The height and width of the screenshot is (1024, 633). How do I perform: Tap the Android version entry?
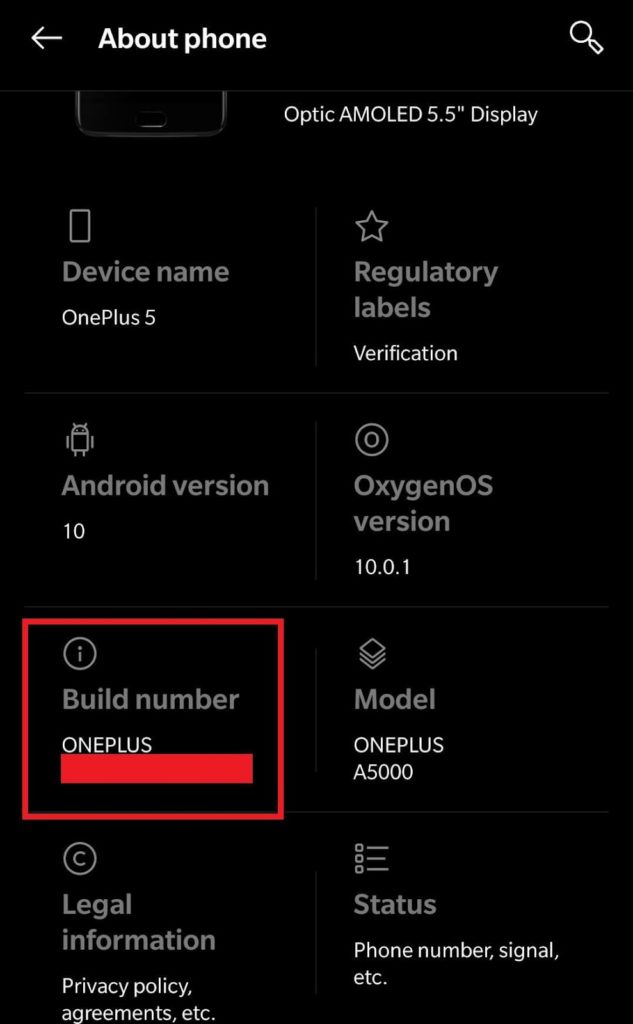pos(165,487)
